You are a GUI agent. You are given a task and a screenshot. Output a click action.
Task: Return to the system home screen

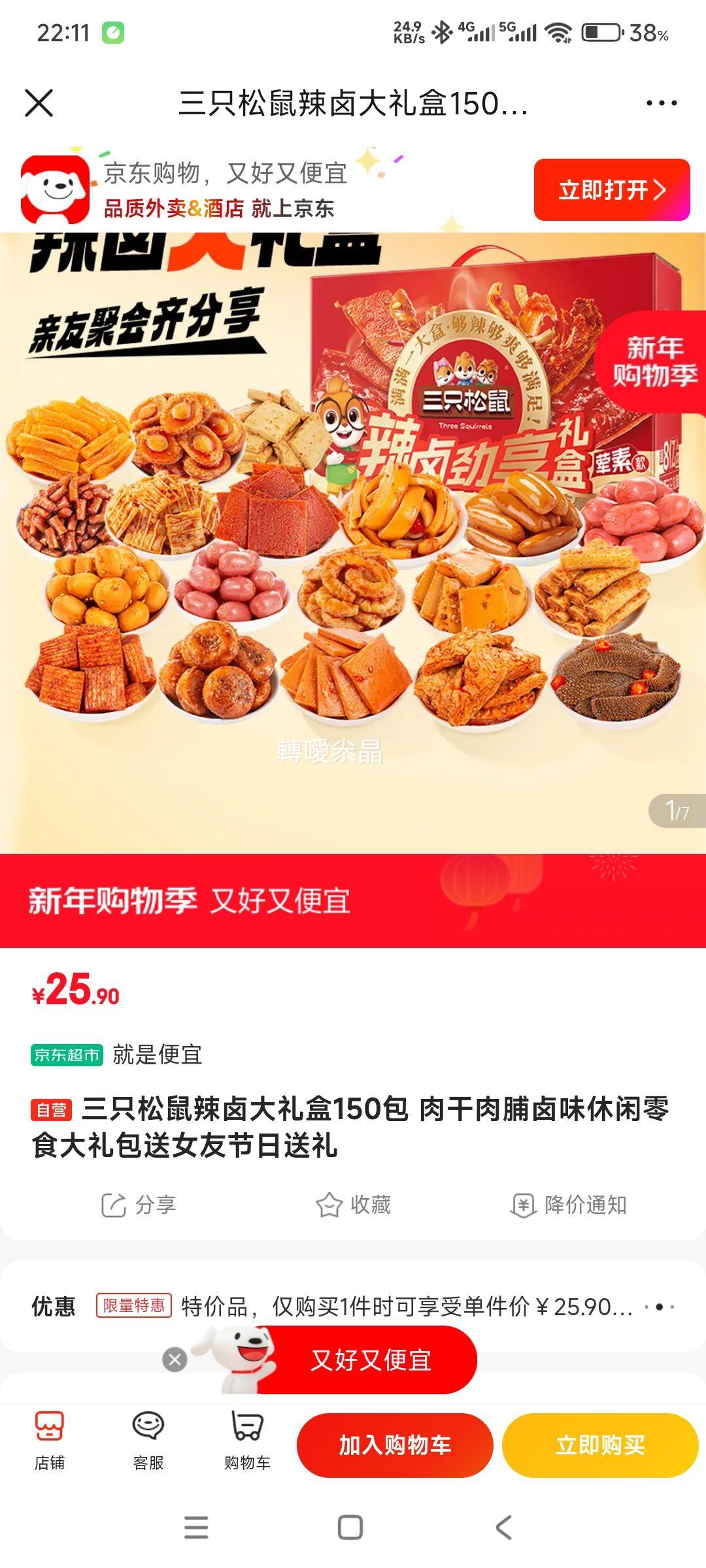click(x=350, y=1527)
